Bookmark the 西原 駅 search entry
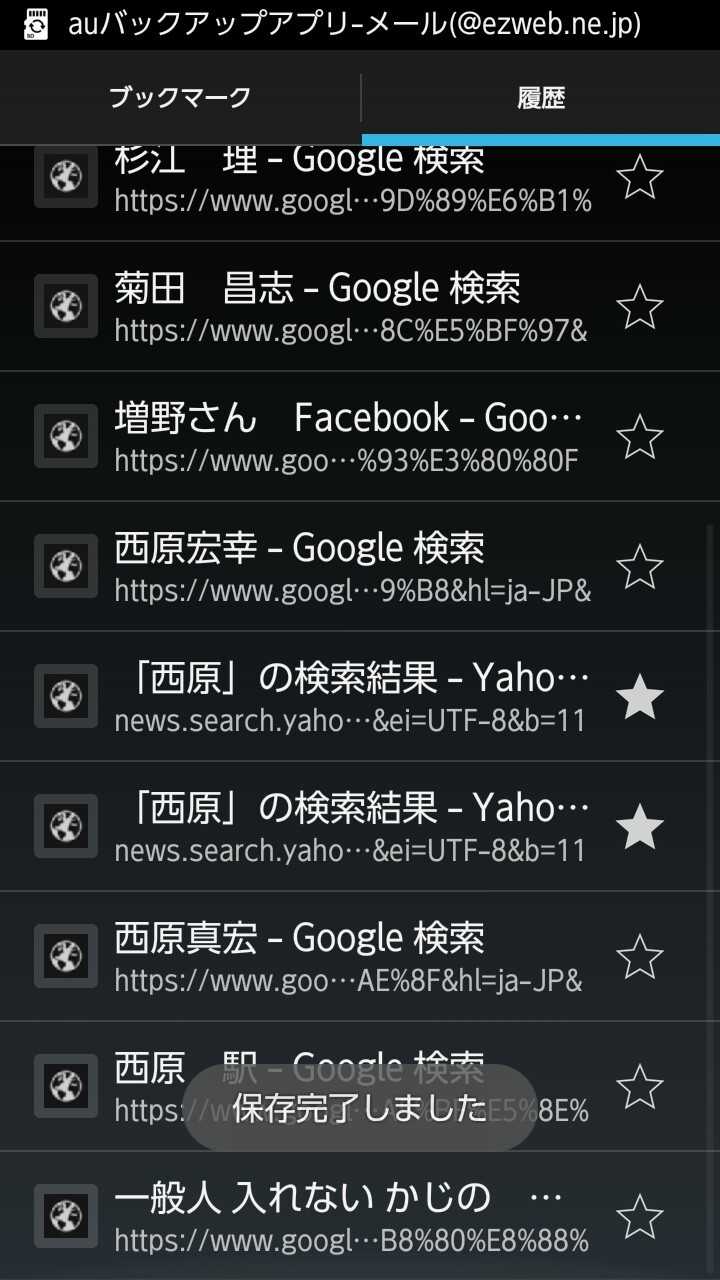 (x=640, y=1087)
